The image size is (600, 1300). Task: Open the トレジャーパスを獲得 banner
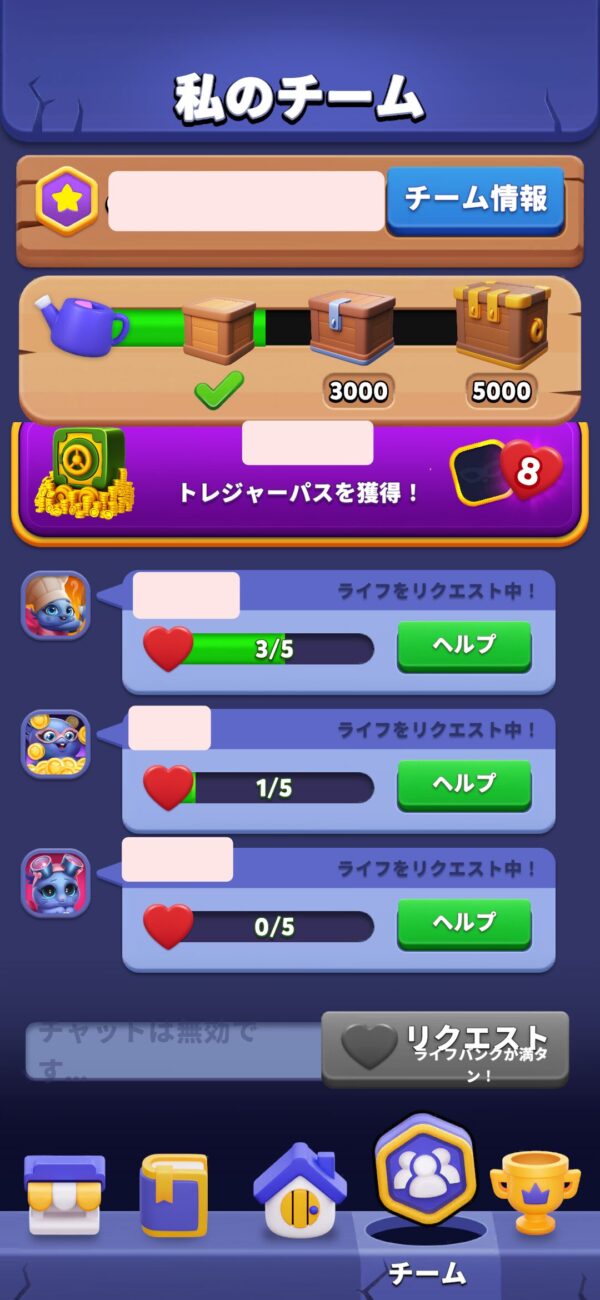coord(299,482)
